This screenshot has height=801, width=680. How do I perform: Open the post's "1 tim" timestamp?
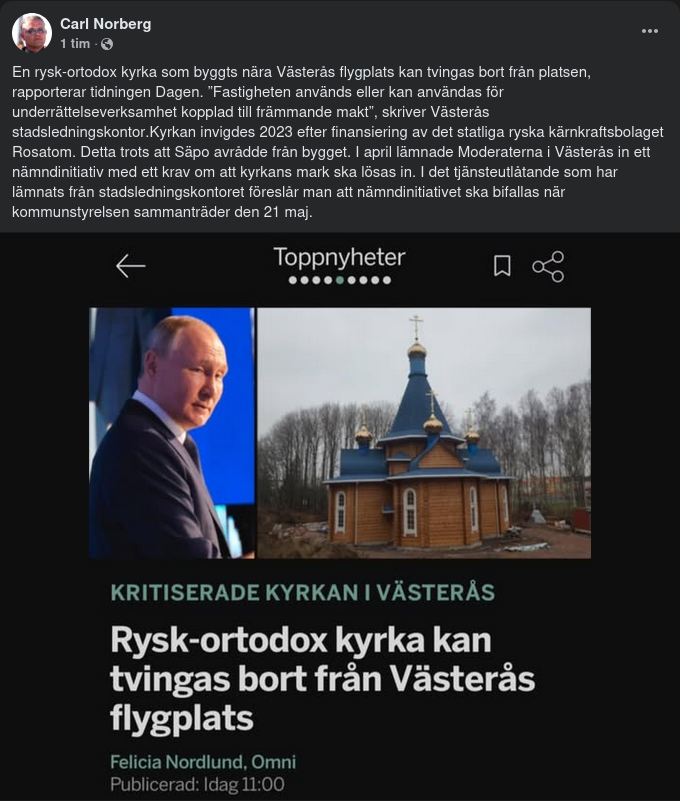click(x=75, y=44)
